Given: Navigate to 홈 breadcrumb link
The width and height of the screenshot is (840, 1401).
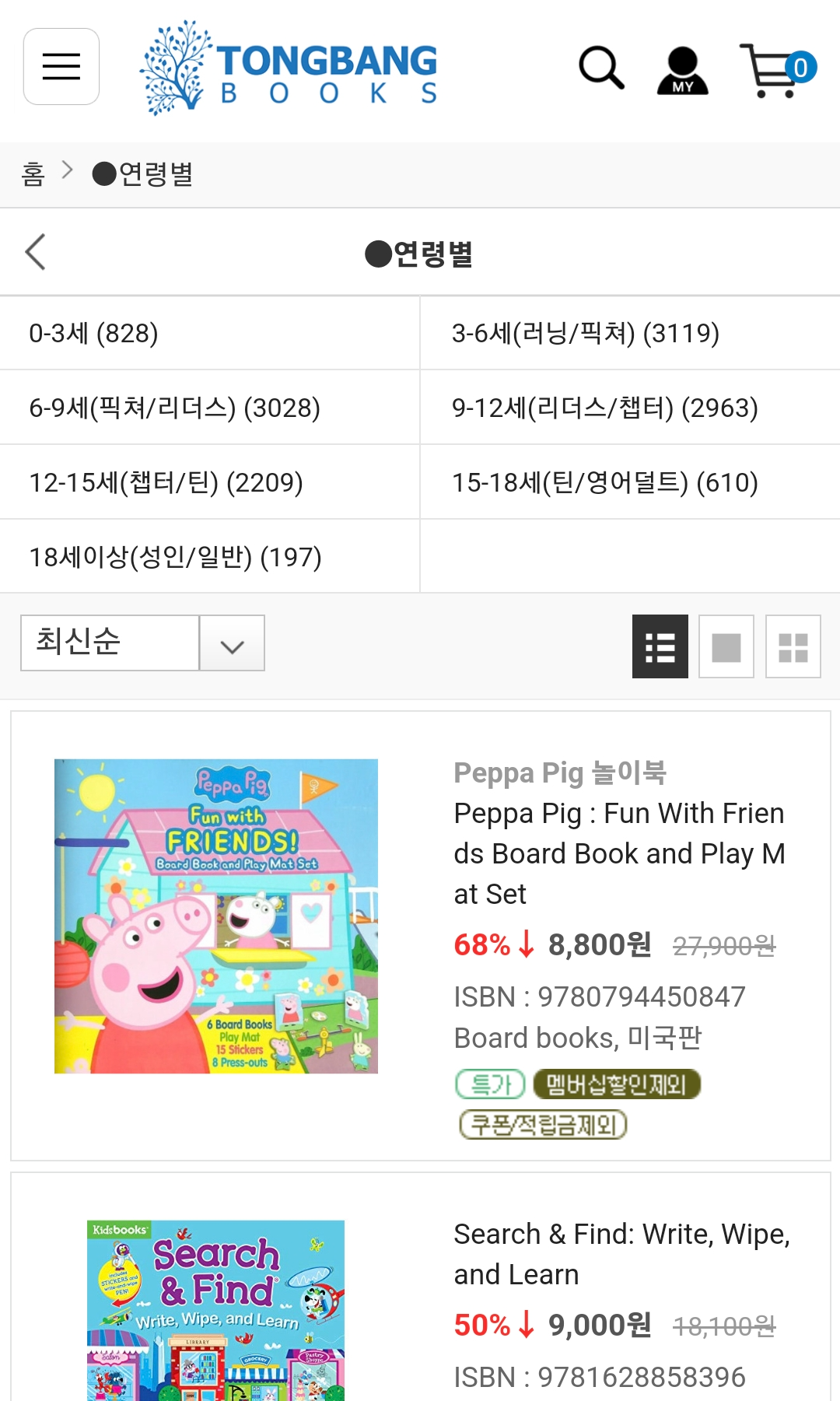Looking at the screenshot, I should (x=33, y=174).
